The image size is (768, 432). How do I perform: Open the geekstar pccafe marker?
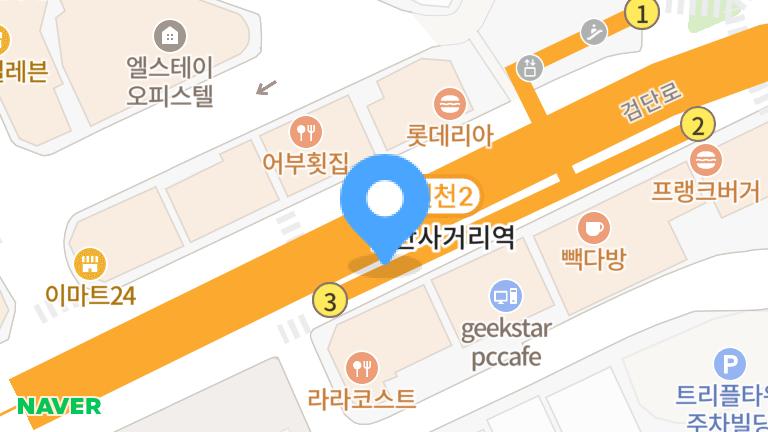[505, 296]
